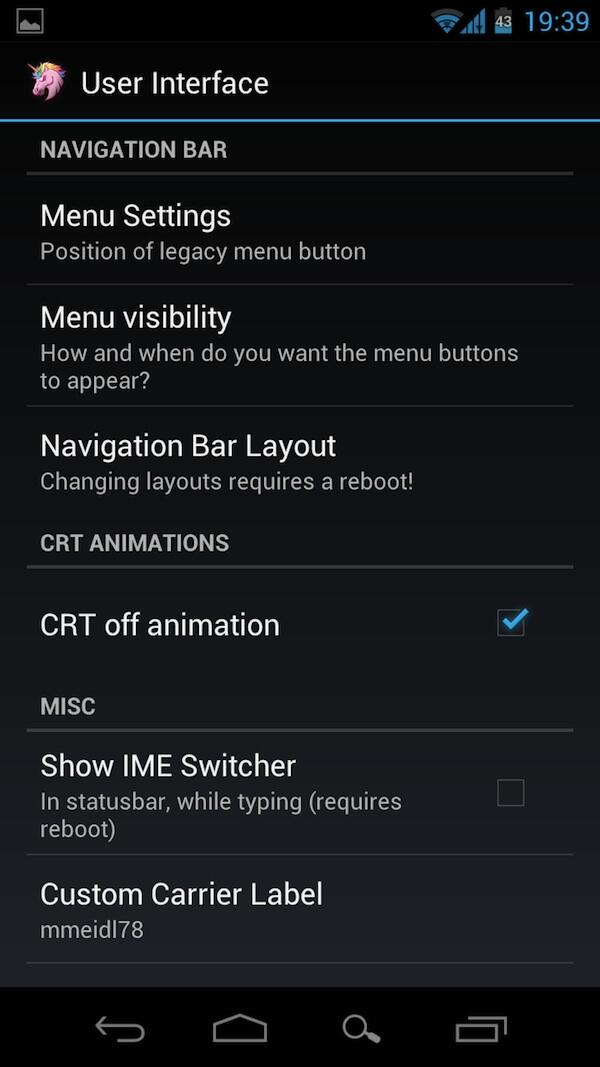The width and height of the screenshot is (600, 1067).
Task: Open Menu visibility options
Action: [300, 346]
